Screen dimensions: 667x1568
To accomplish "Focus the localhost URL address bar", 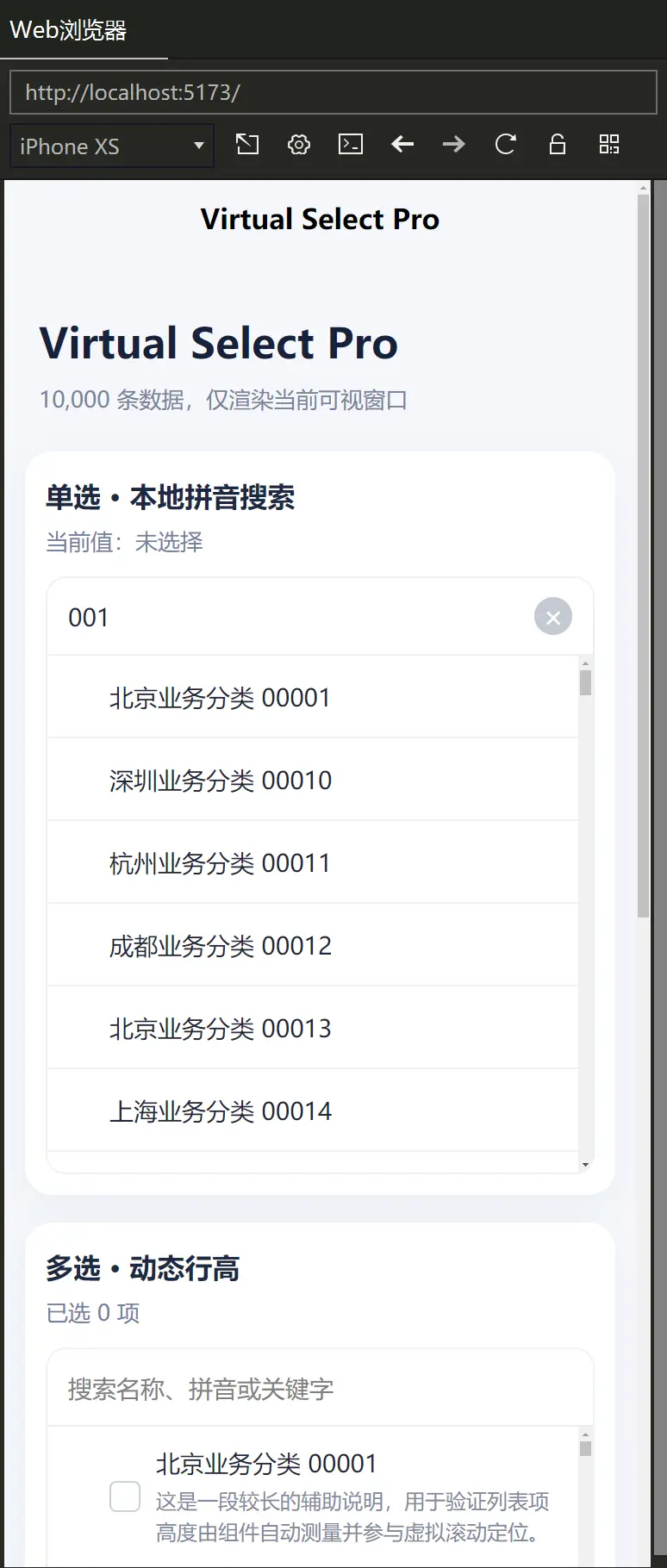I will [x=333, y=92].
